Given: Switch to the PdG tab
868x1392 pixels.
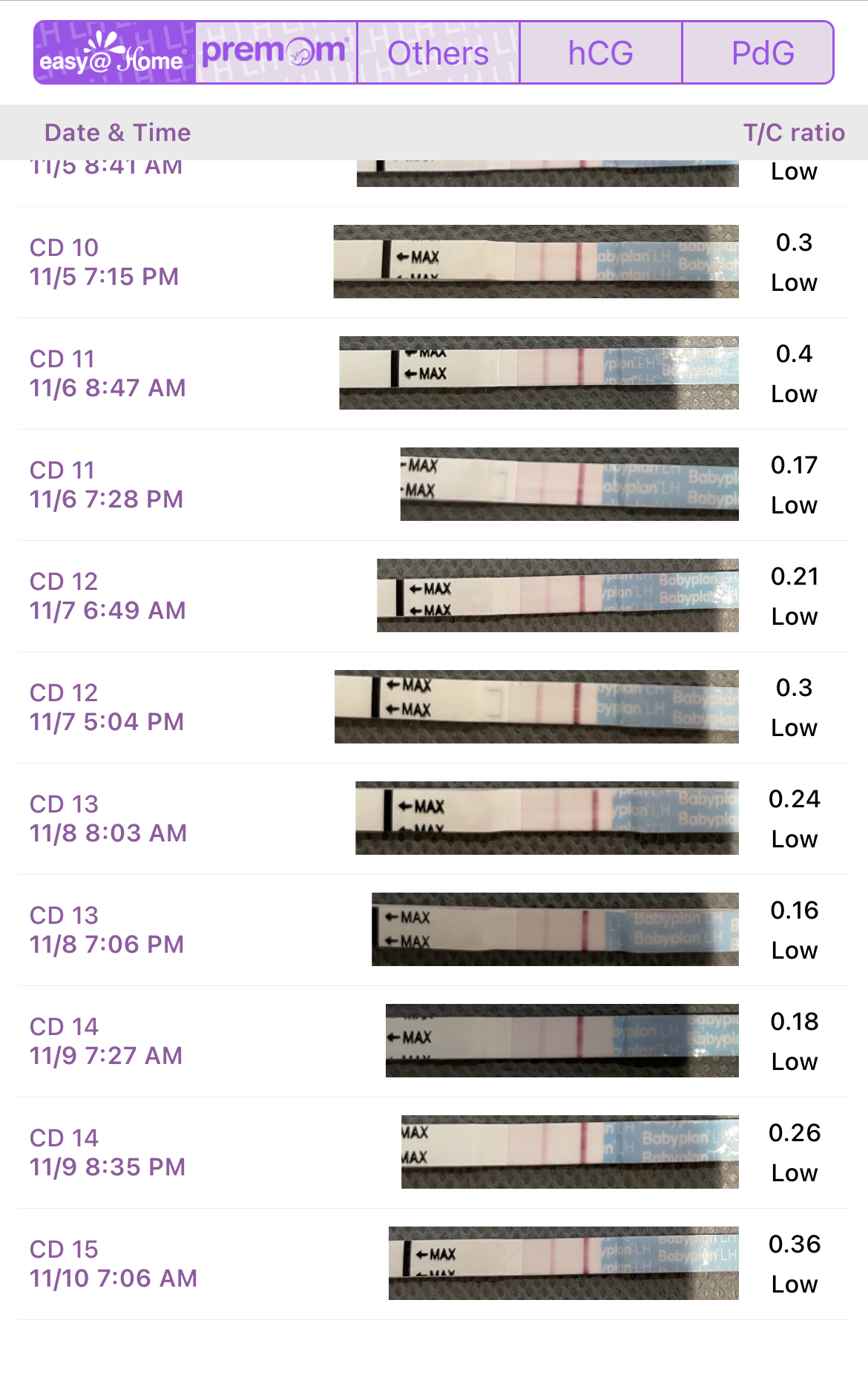Looking at the screenshot, I should (x=762, y=53).
